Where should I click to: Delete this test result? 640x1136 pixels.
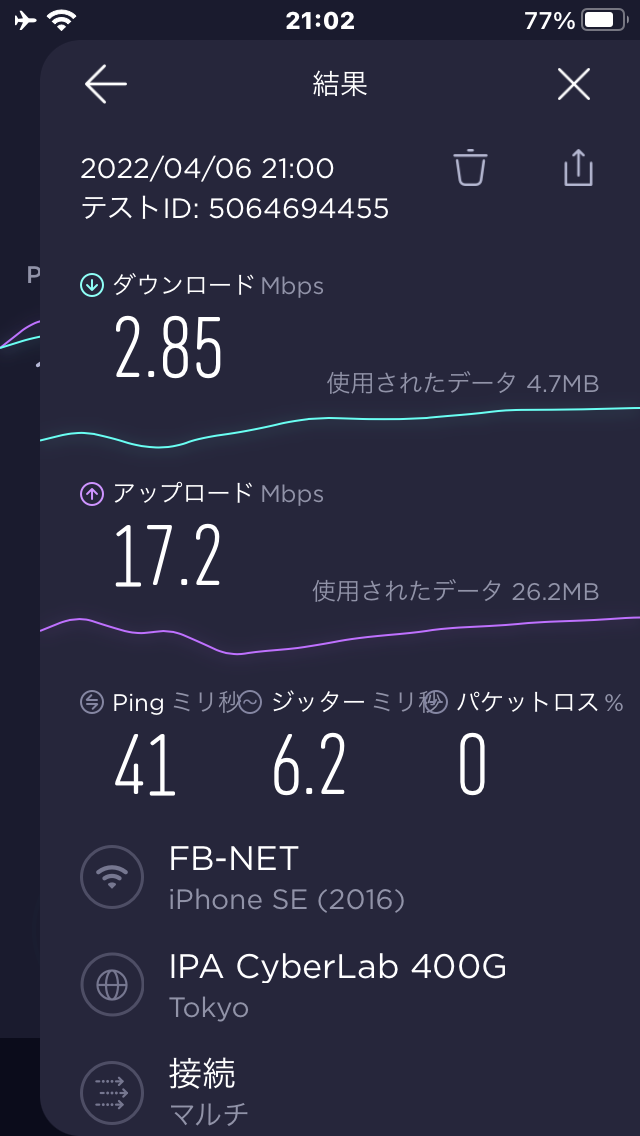(x=470, y=168)
